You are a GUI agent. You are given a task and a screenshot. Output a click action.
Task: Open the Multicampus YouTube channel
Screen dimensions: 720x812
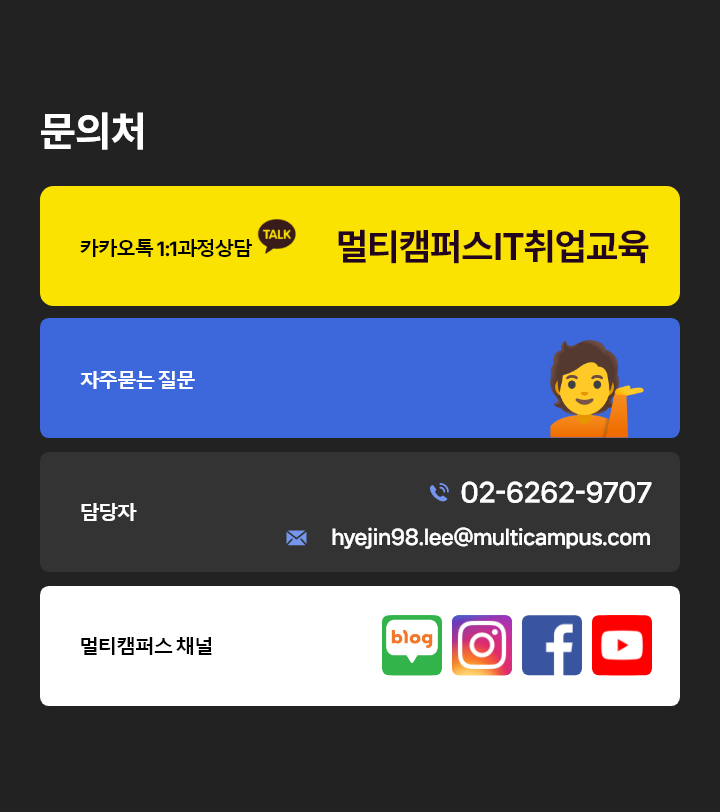pos(622,645)
